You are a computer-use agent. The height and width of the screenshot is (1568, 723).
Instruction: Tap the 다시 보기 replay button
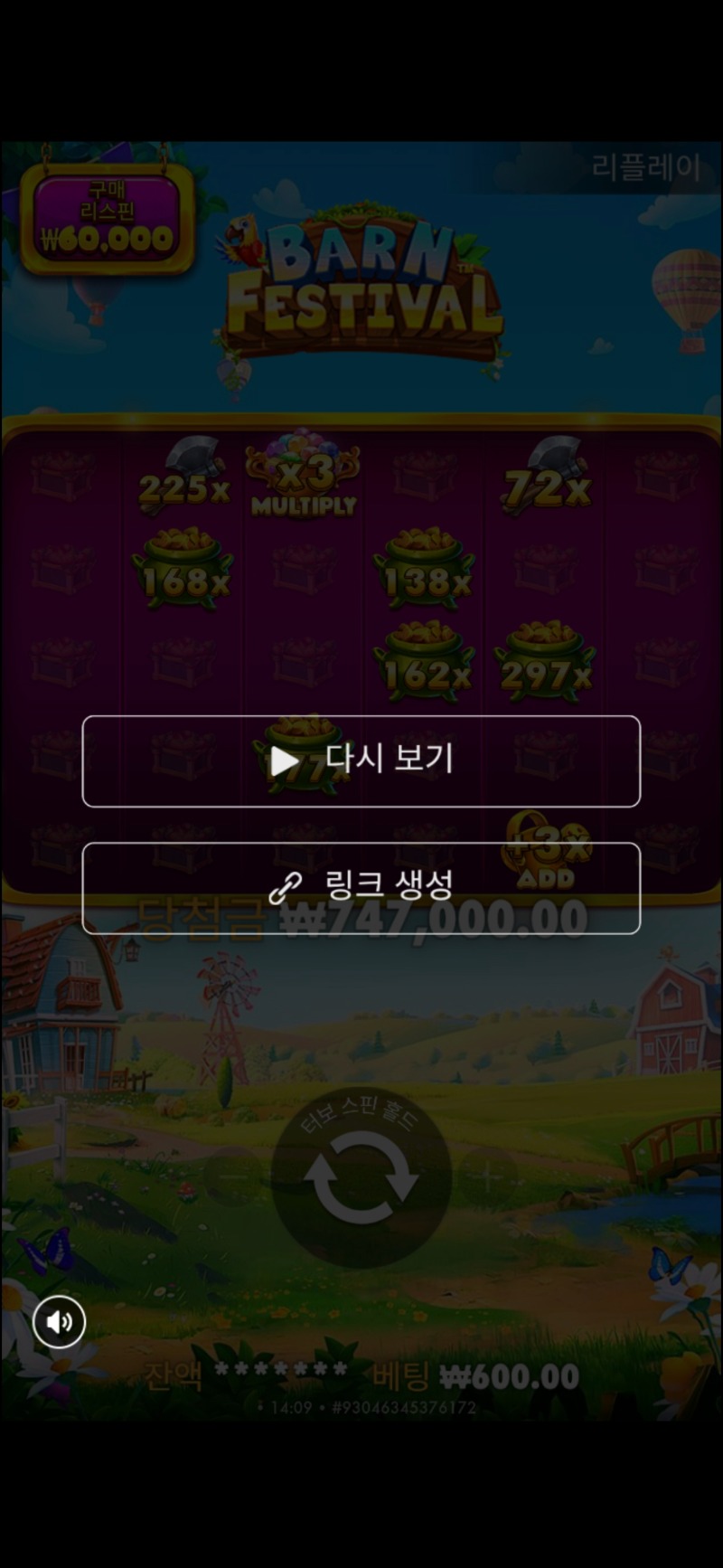(361, 760)
